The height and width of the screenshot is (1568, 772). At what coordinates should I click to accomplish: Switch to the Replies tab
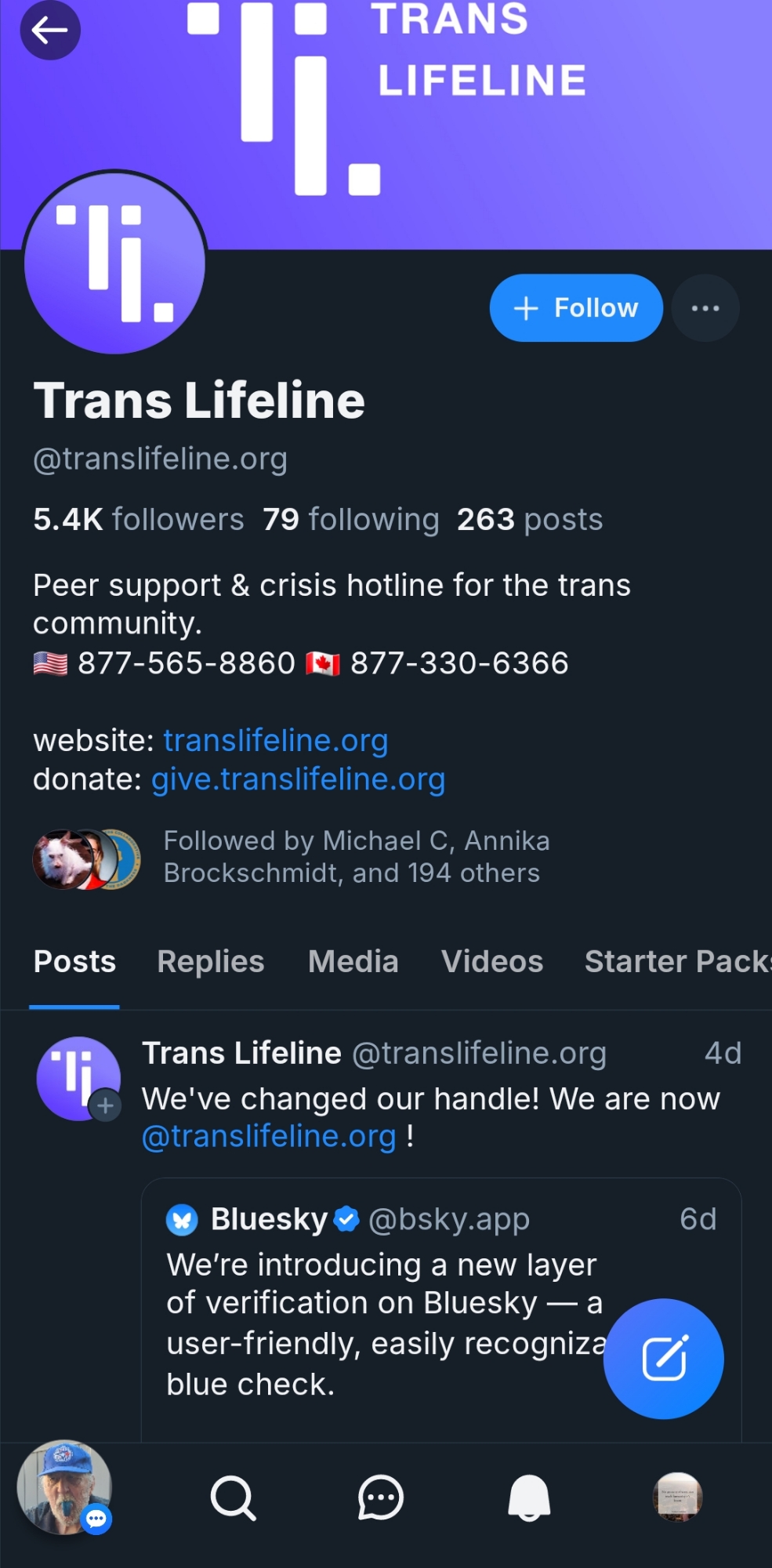click(211, 961)
